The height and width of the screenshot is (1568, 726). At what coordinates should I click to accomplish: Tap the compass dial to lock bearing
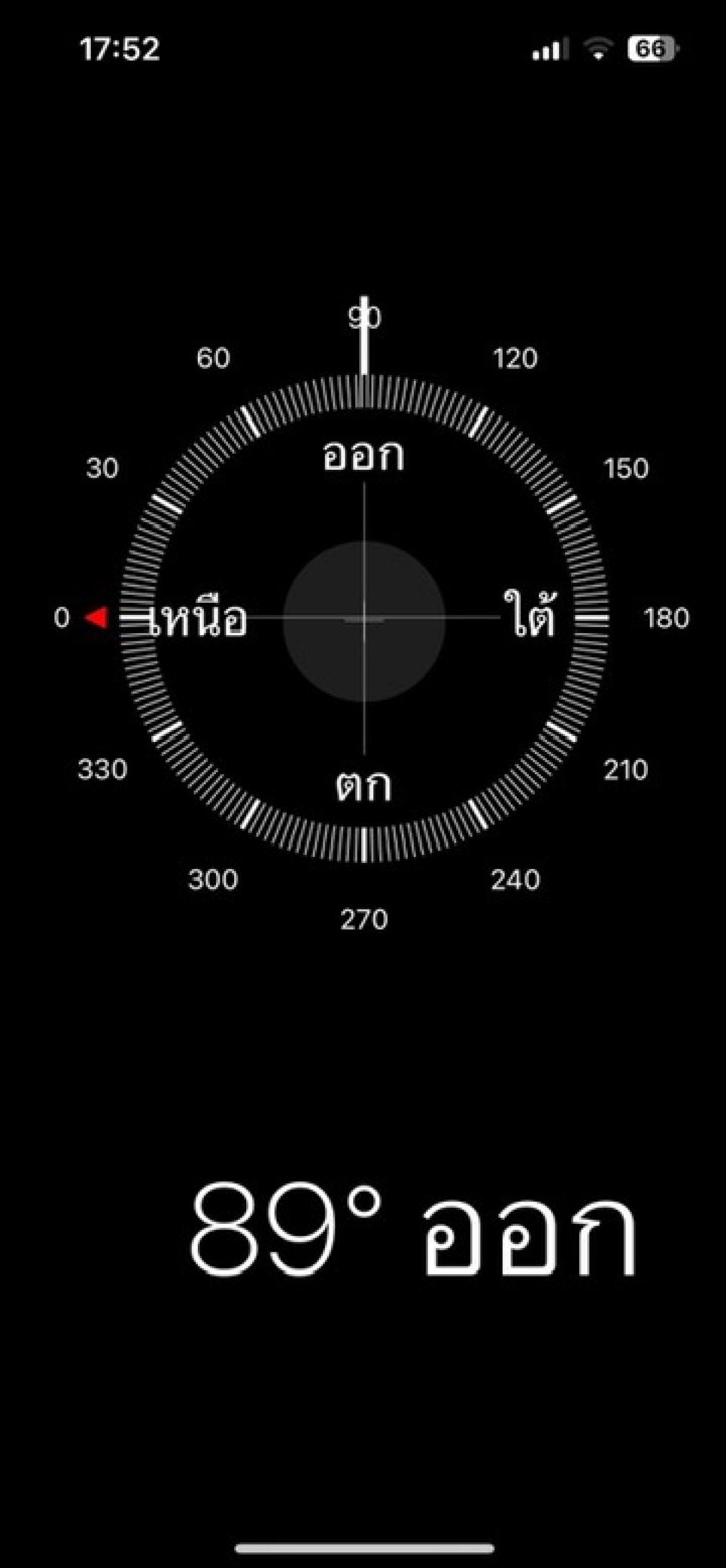coord(364,619)
